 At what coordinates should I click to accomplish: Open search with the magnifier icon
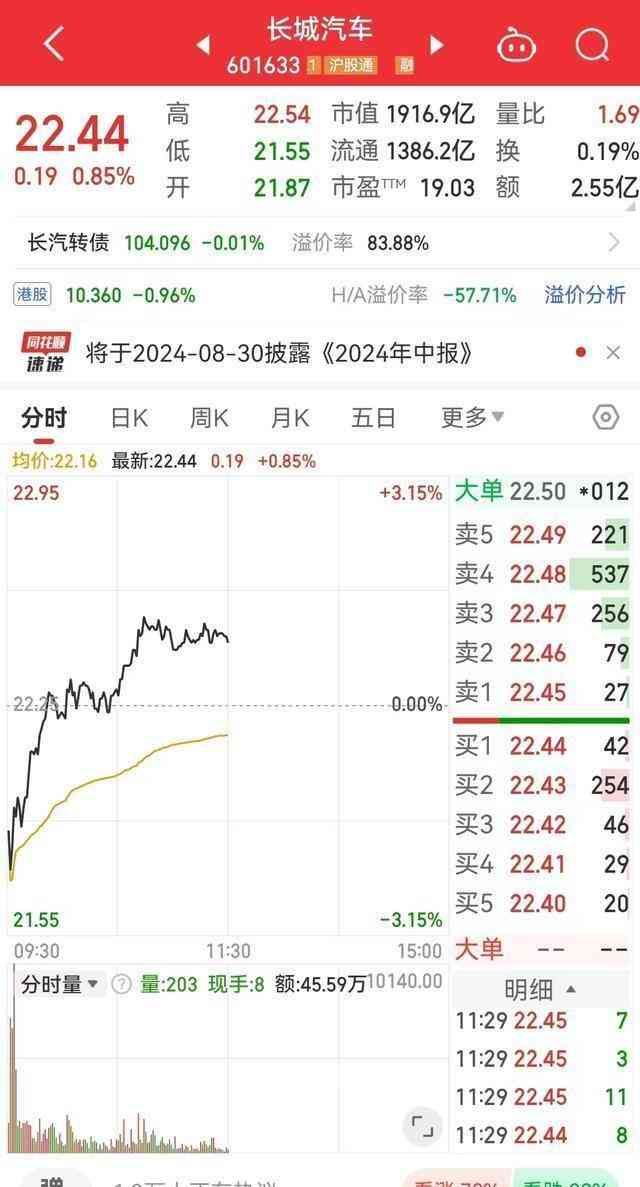(x=592, y=45)
